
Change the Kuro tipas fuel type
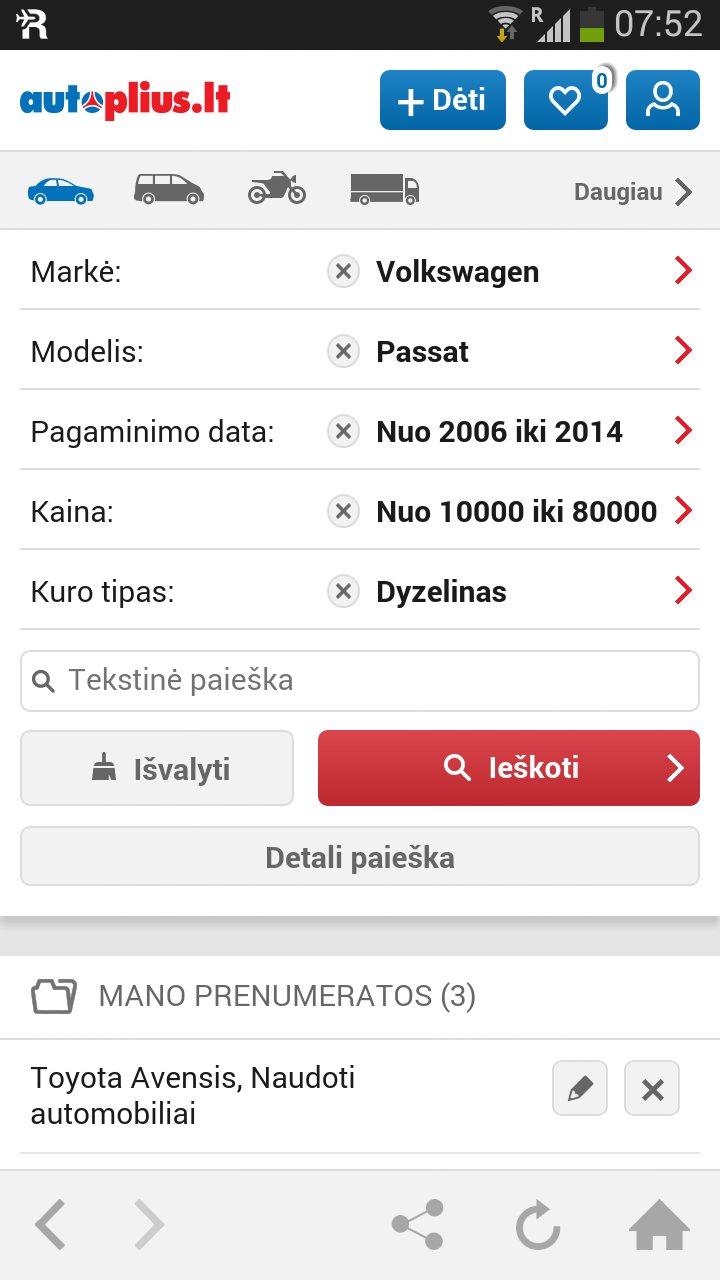pos(360,591)
